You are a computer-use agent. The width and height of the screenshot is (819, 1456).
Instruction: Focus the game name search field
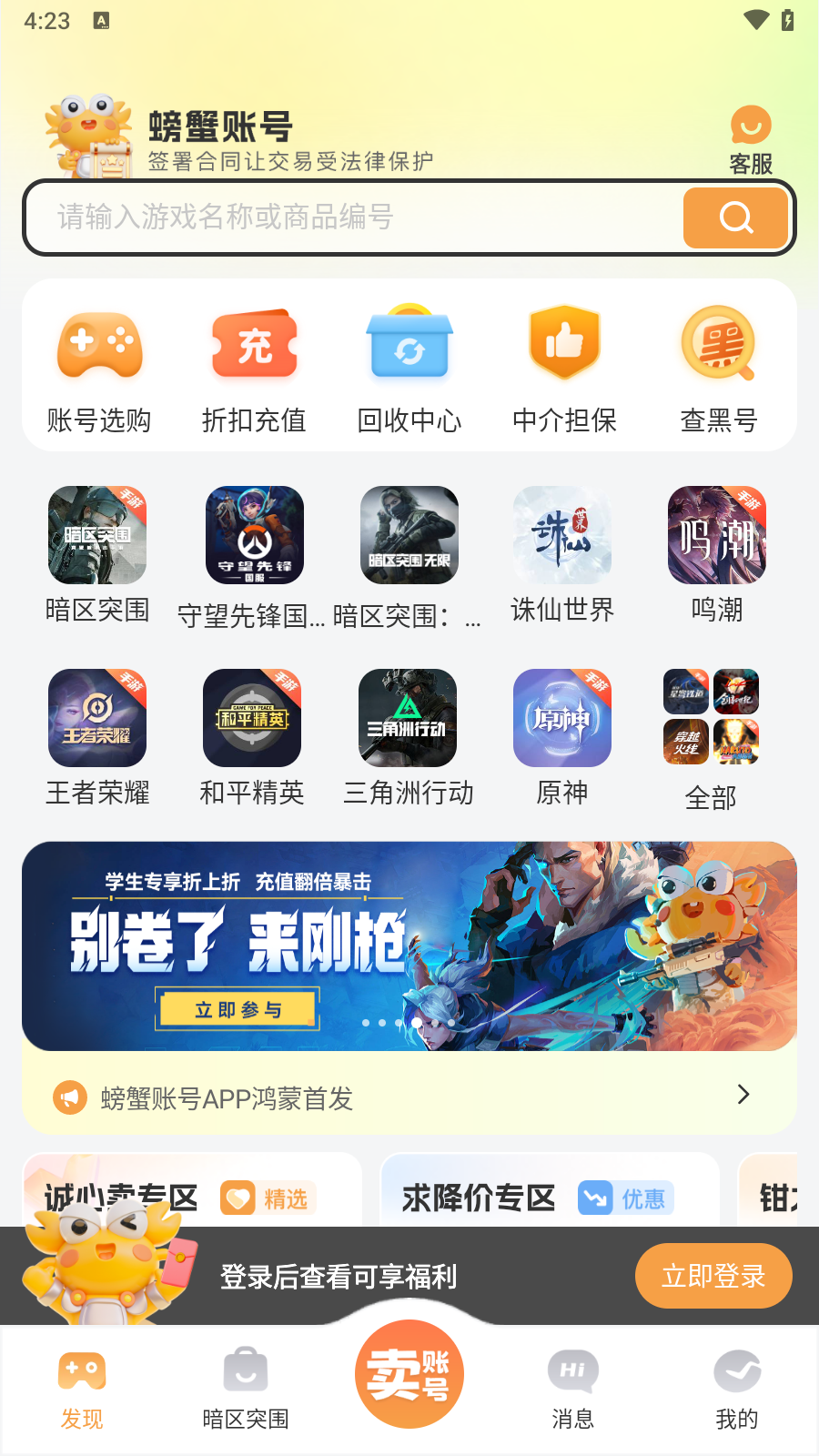355,217
